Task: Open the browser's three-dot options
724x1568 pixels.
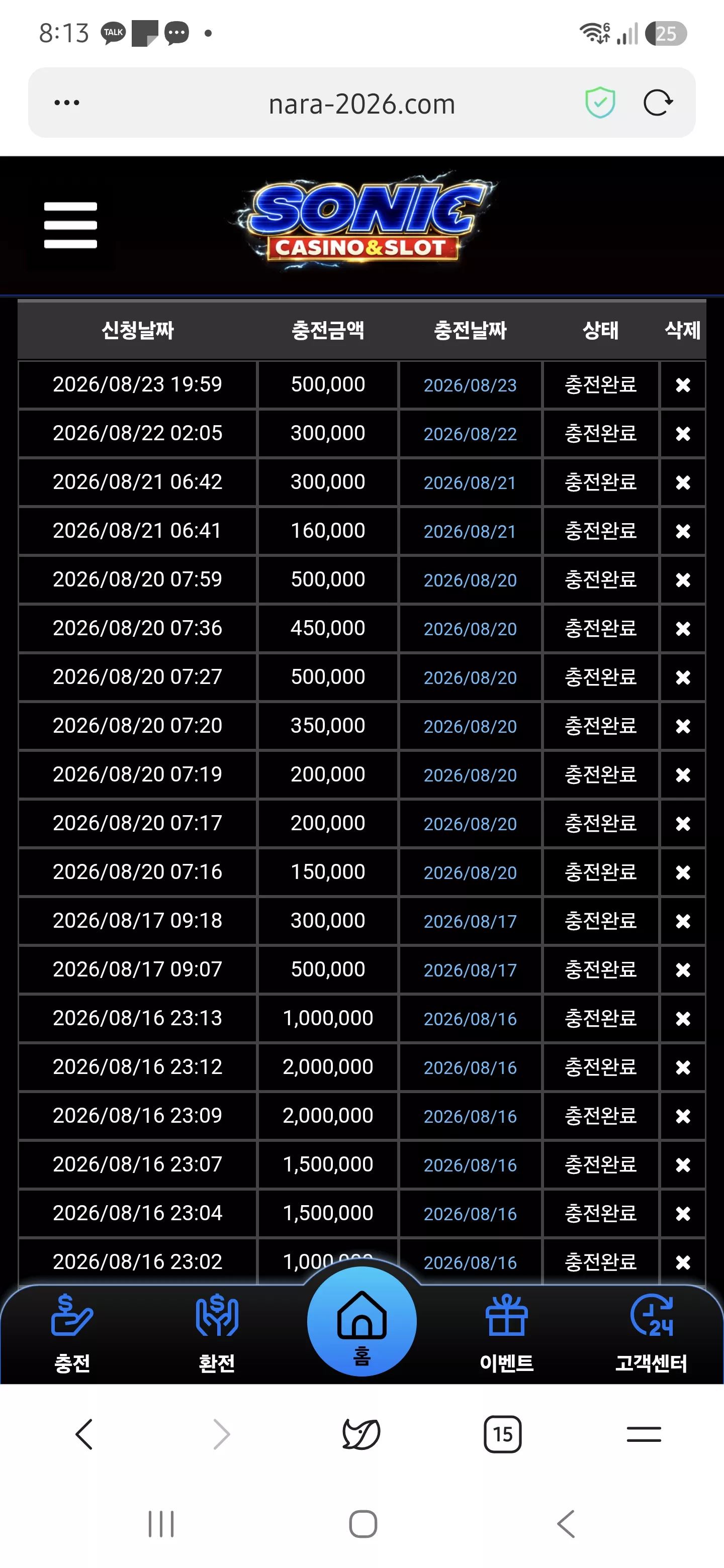Action: tap(66, 102)
